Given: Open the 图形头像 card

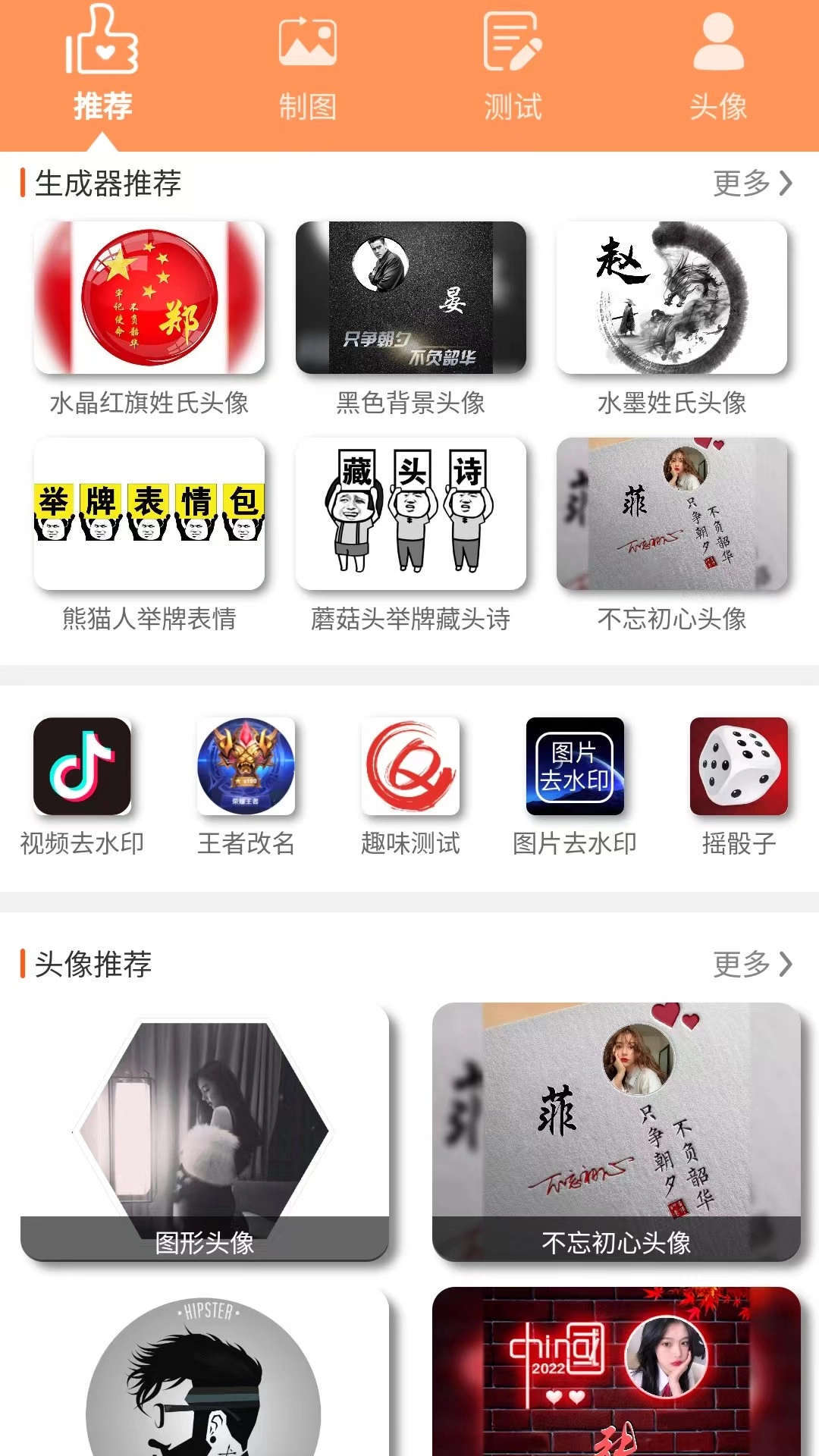Looking at the screenshot, I should tap(205, 1131).
